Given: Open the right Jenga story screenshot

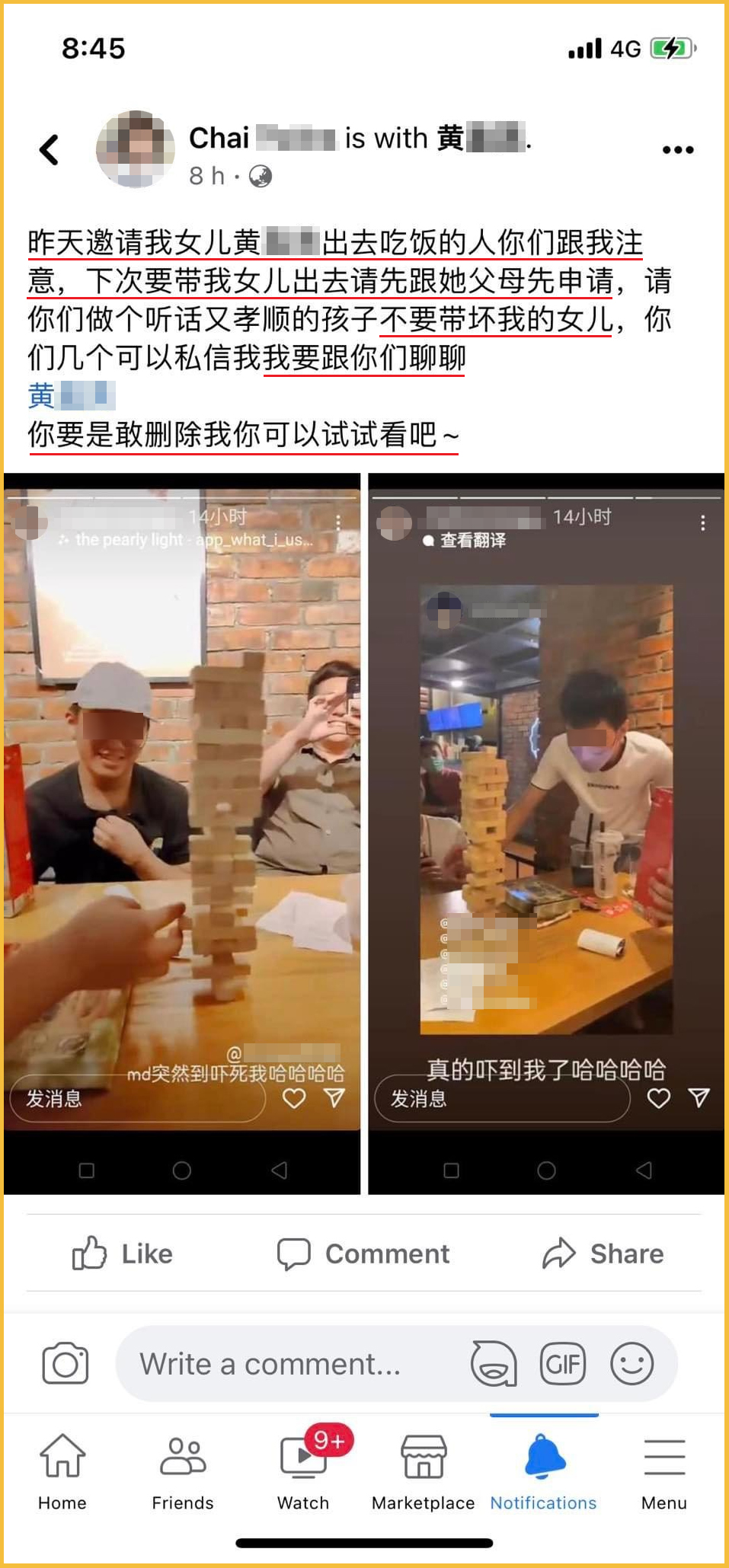Looking at the screenshot, I should (x=545, y=833).
